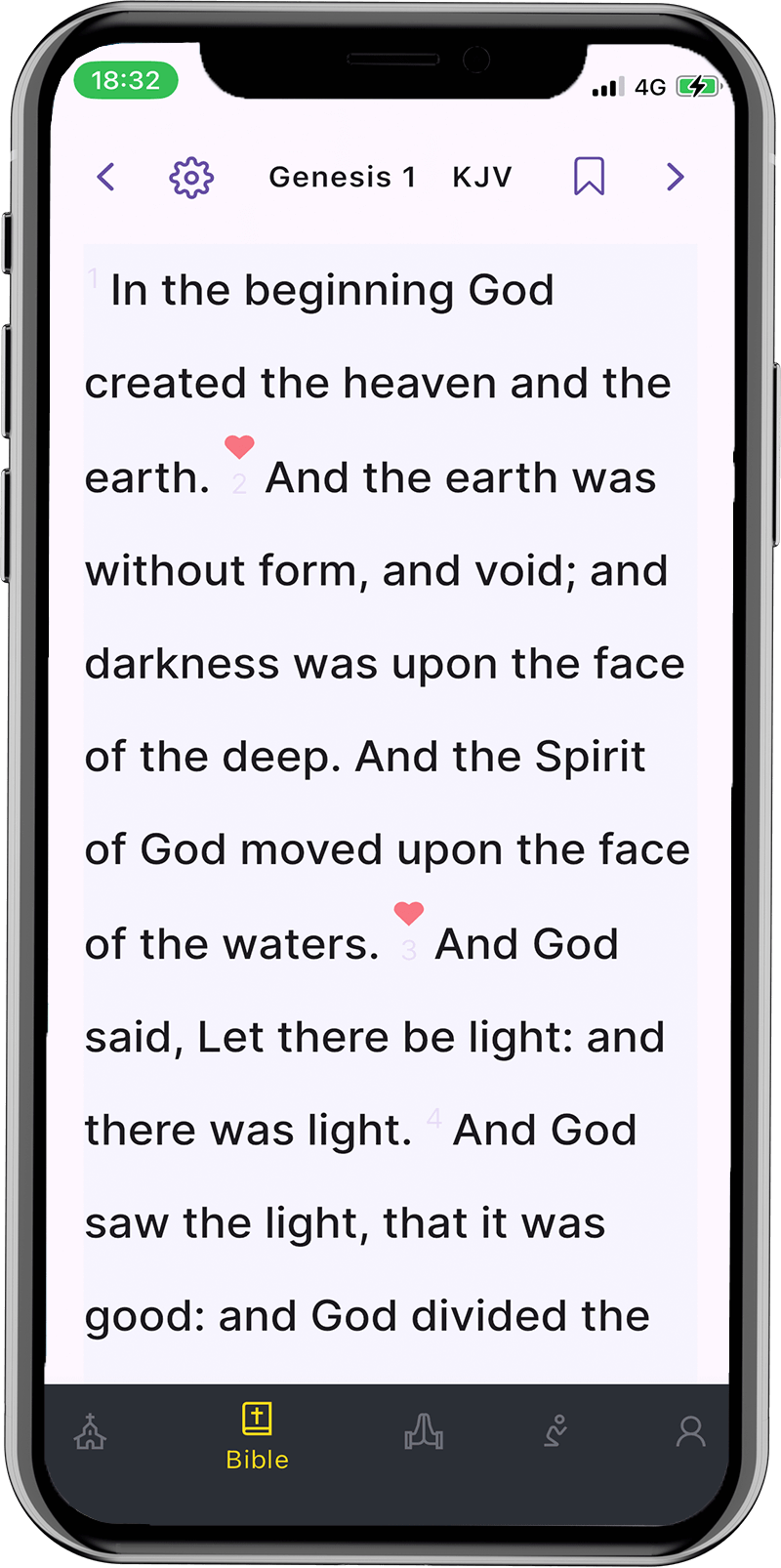Tap the heart above verse 2
The image size is (781, 1568).
239,446
